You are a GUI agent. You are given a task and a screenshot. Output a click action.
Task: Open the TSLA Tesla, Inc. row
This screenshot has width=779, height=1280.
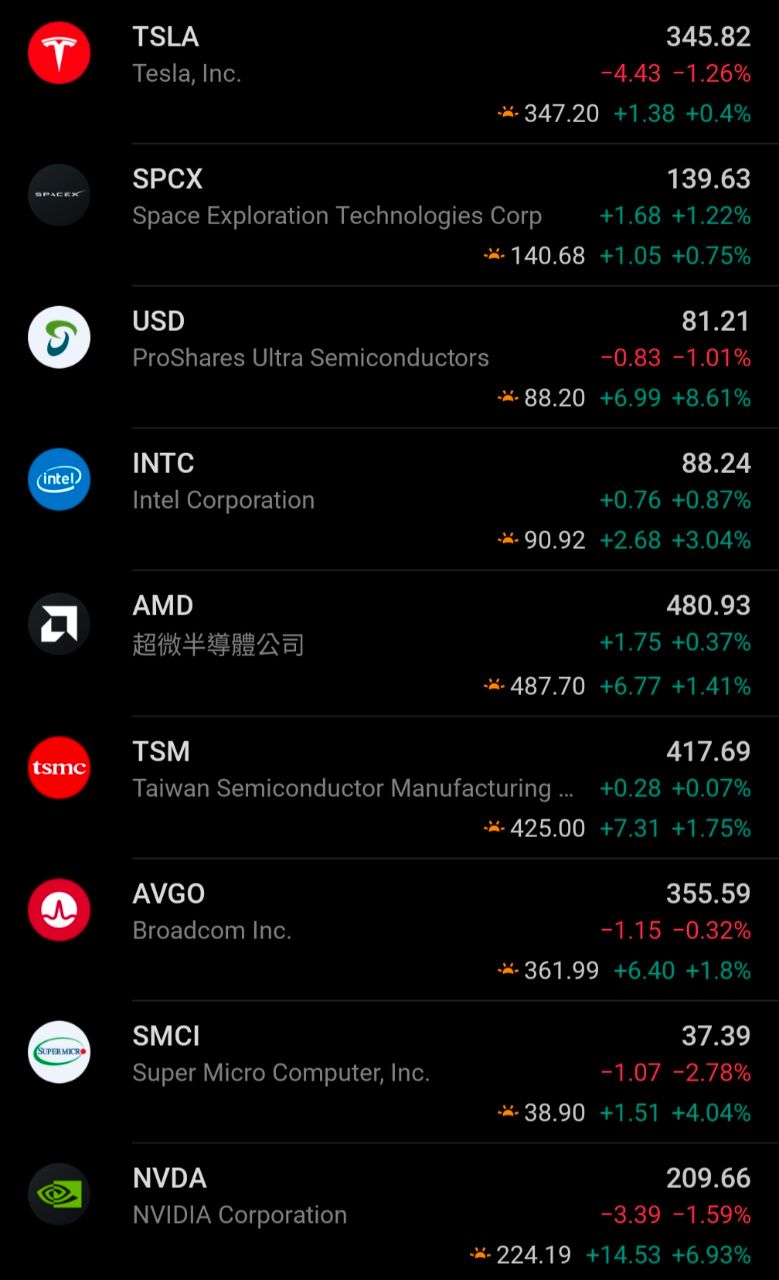389,73
